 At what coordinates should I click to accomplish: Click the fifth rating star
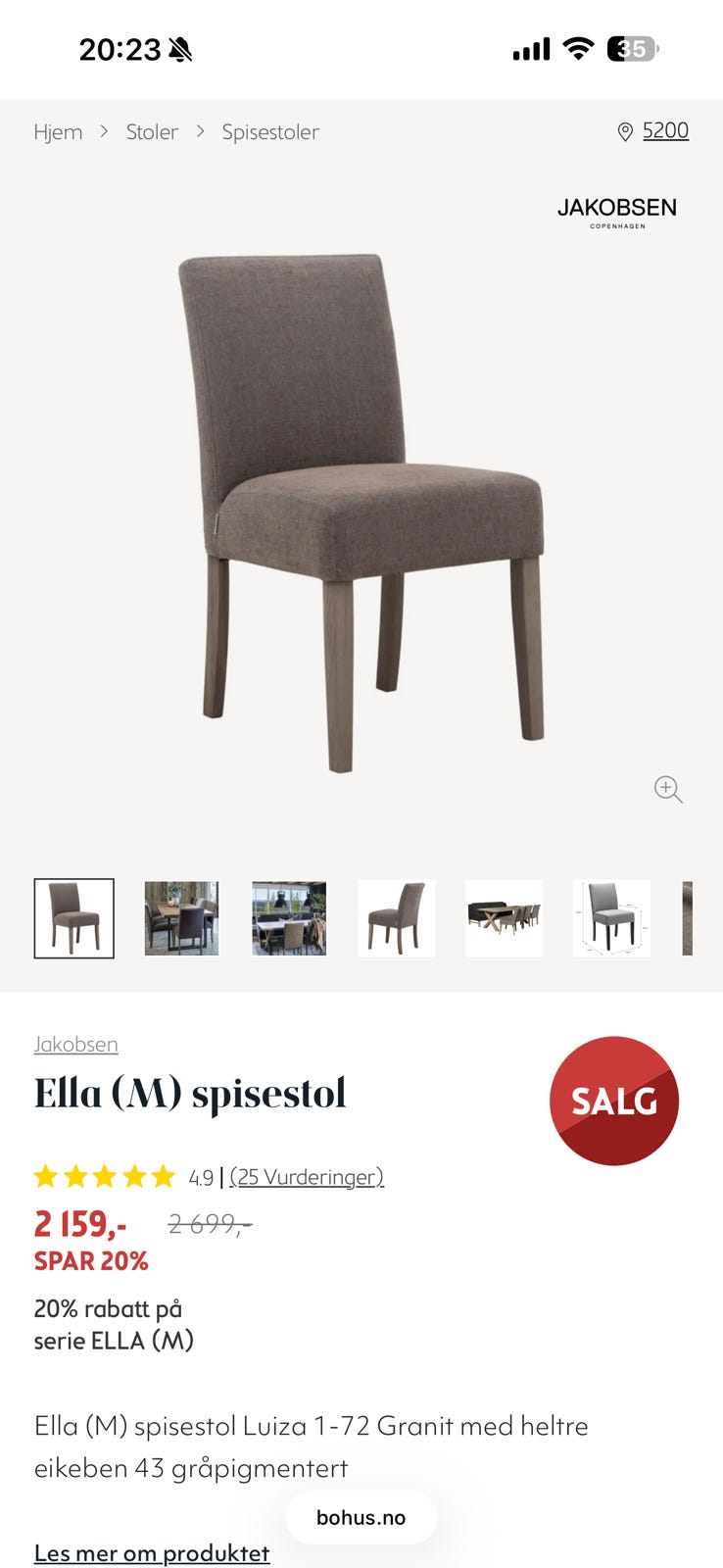pos(163,1176)
